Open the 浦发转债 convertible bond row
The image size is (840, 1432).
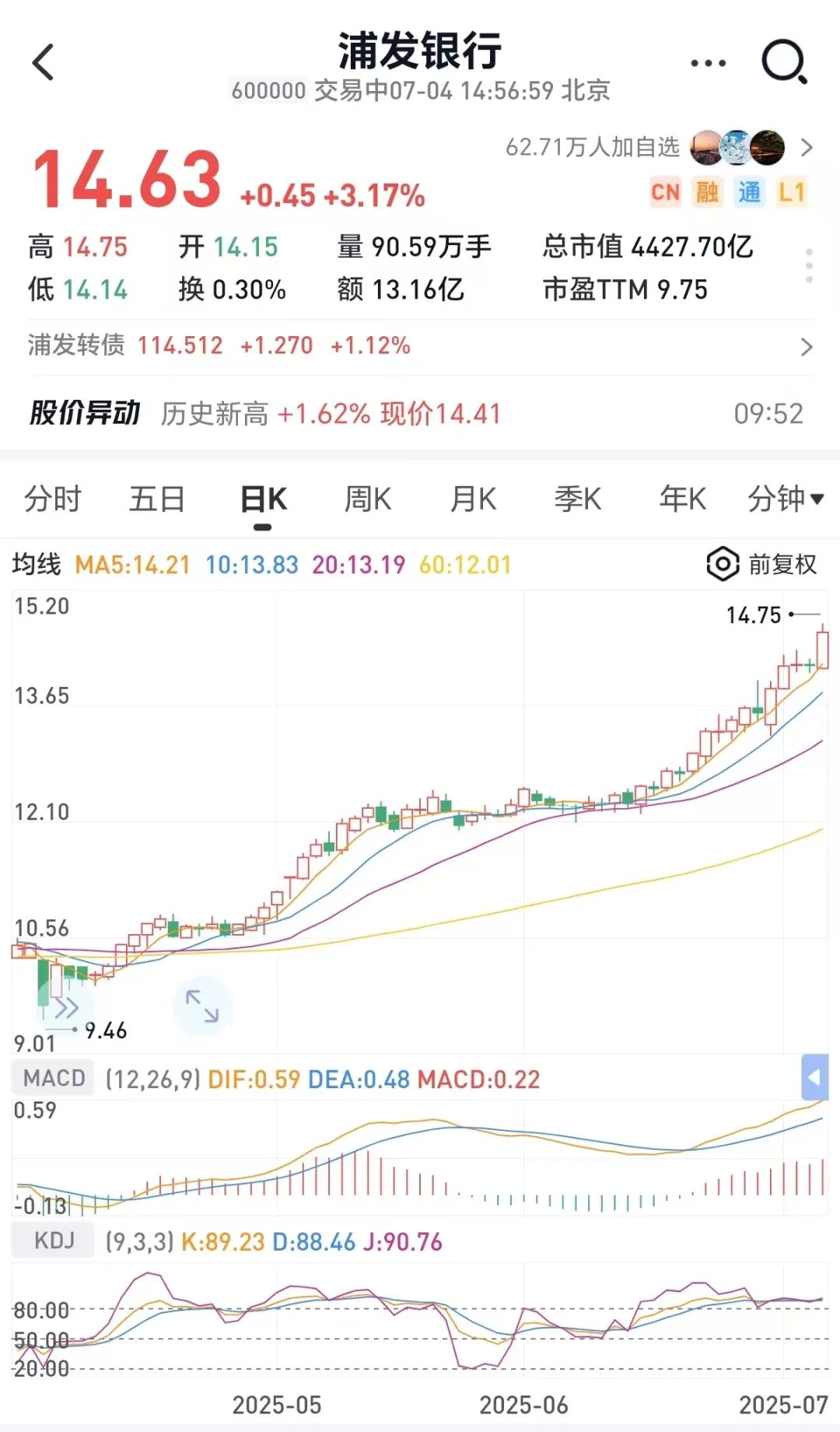pos(420,345)
